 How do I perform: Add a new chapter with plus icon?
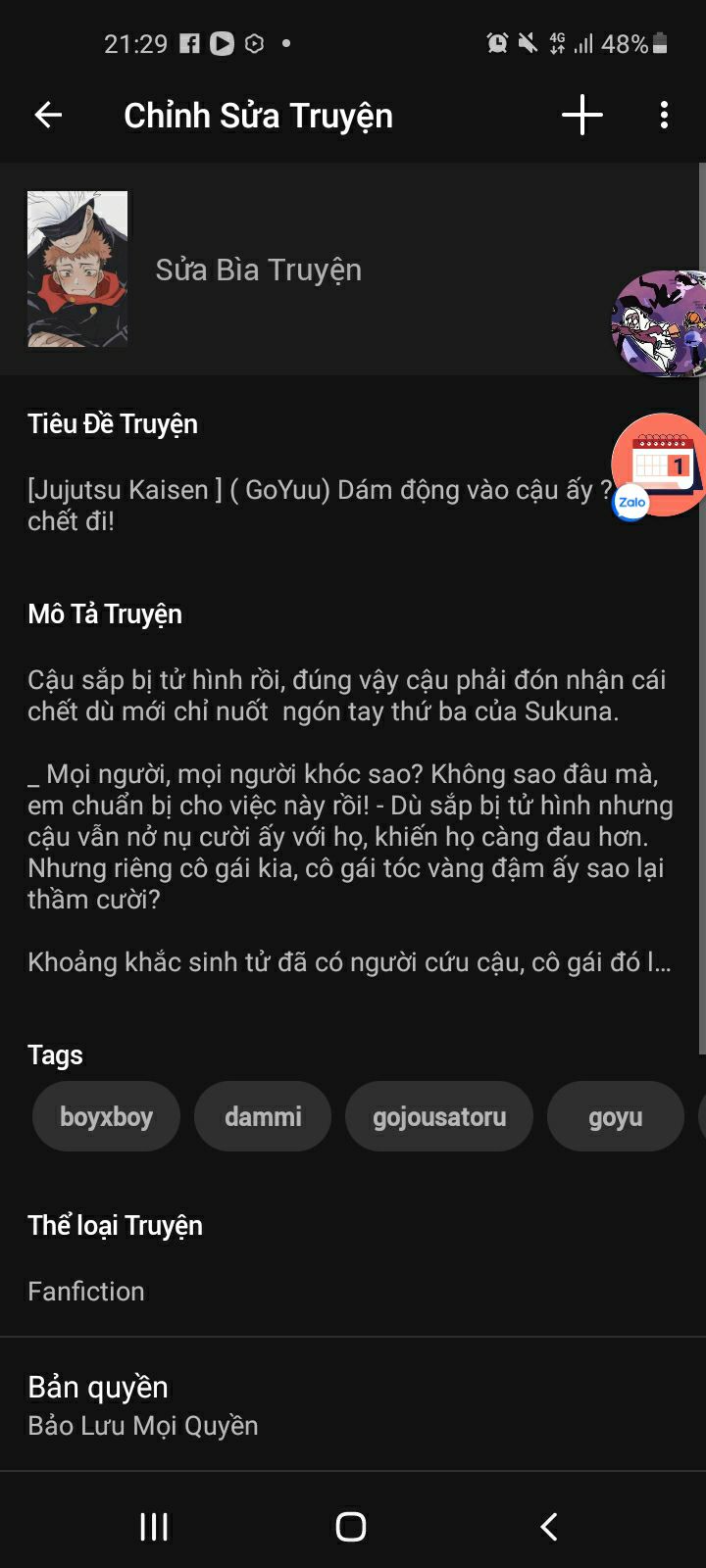pyautogui.click(x=581, y=116)
